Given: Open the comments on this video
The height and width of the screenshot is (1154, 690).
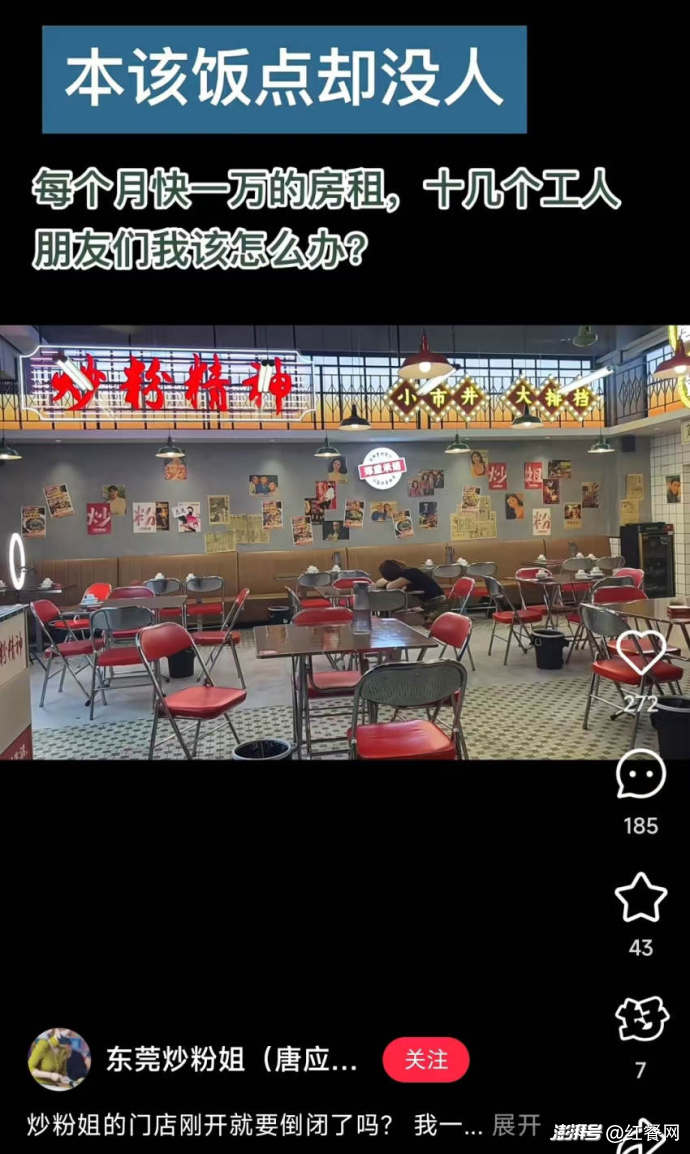Looking at the screenshot, I should click(x=641, y=775).
